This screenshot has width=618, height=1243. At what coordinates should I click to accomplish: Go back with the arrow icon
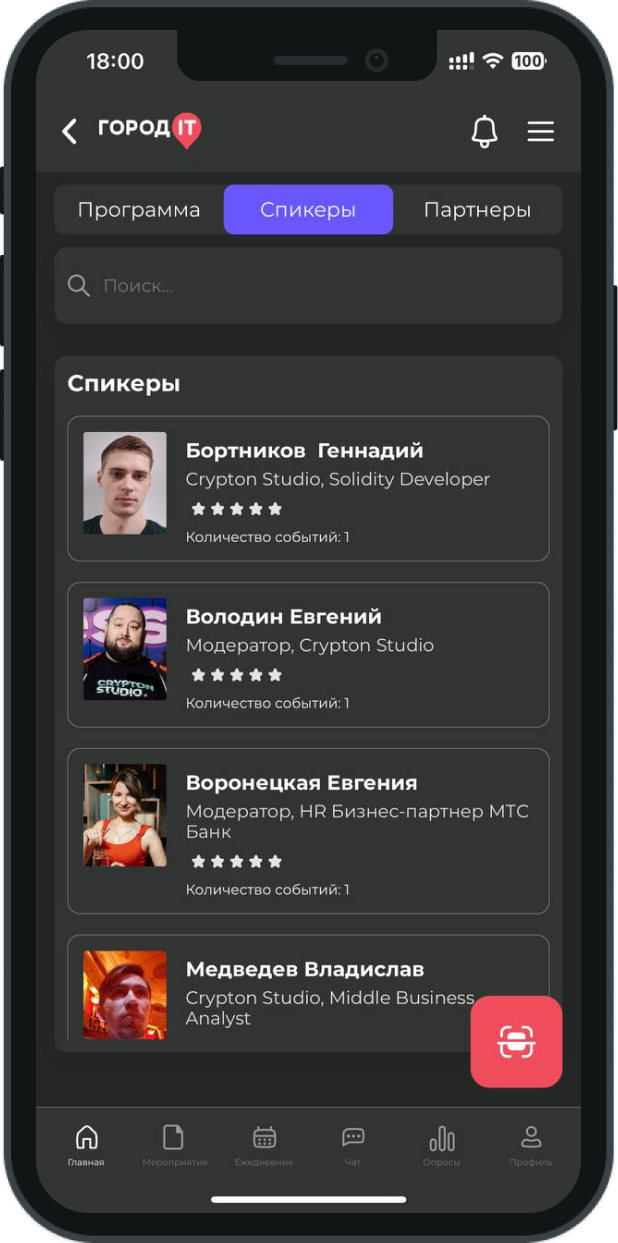69,131
